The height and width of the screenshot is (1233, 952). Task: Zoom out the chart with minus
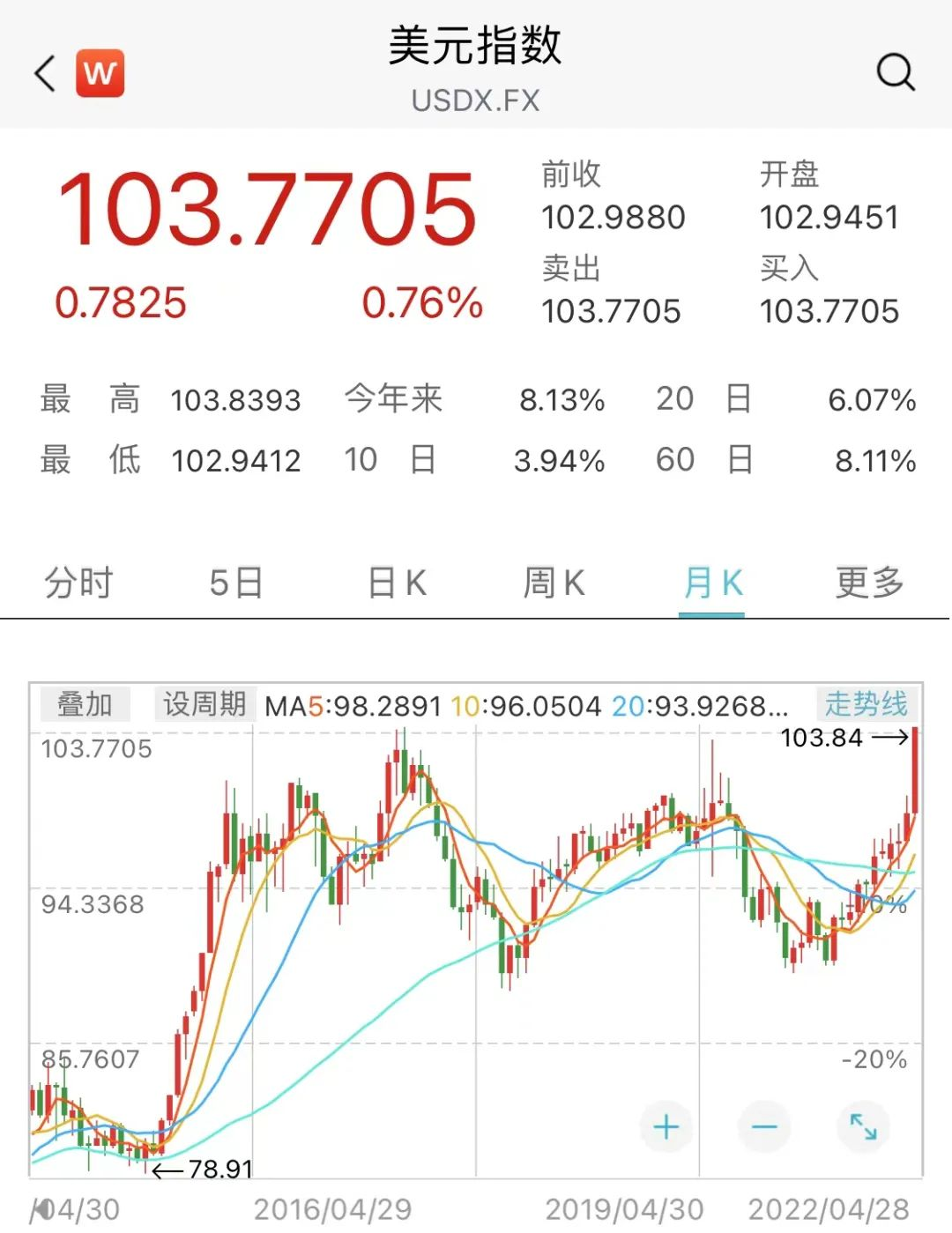pos(764,1126)
